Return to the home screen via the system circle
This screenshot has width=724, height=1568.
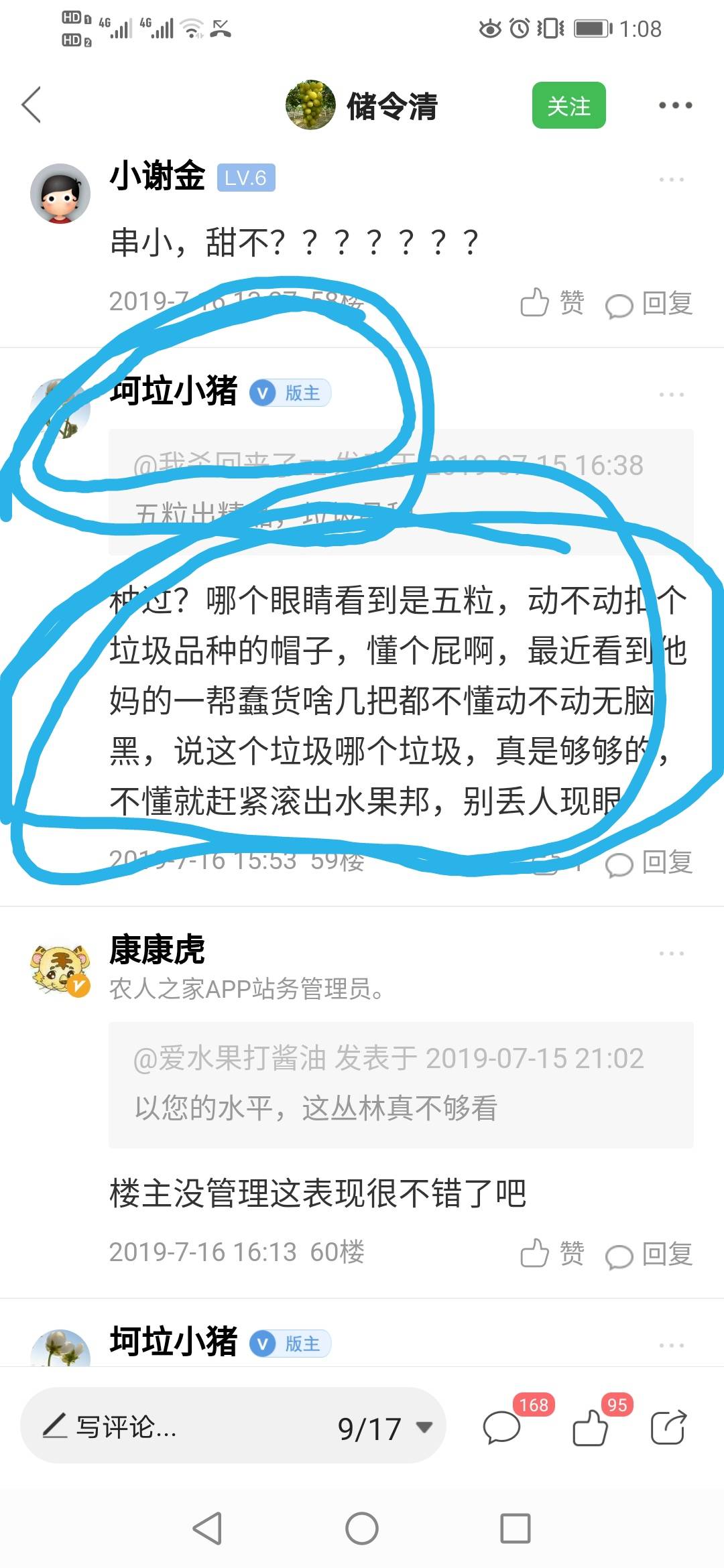[362, 1528]
